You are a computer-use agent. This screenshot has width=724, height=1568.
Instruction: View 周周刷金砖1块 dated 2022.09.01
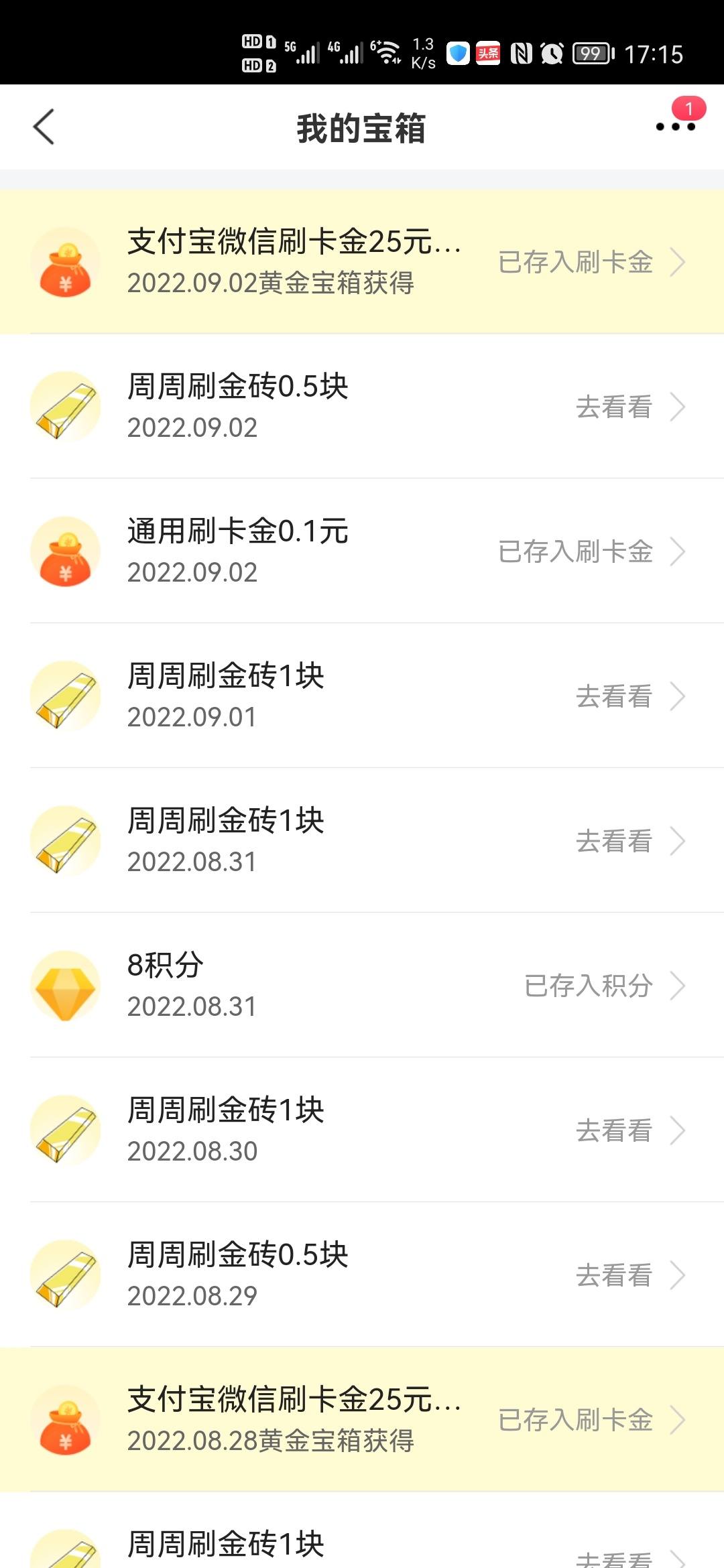tap(362, 696)
